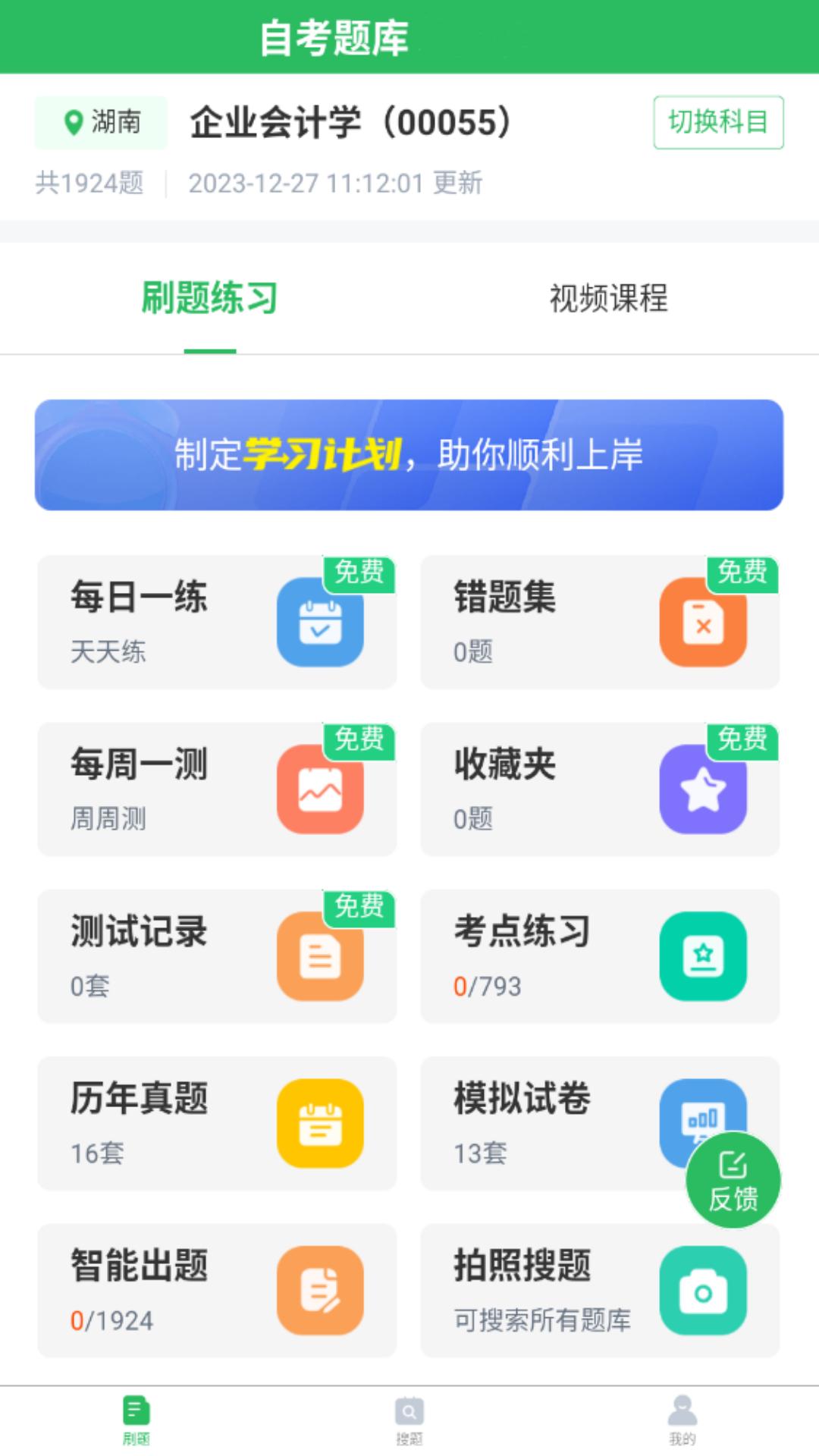Select the 刷题练习 tab

pyautogui.click(x=208, y=299)
